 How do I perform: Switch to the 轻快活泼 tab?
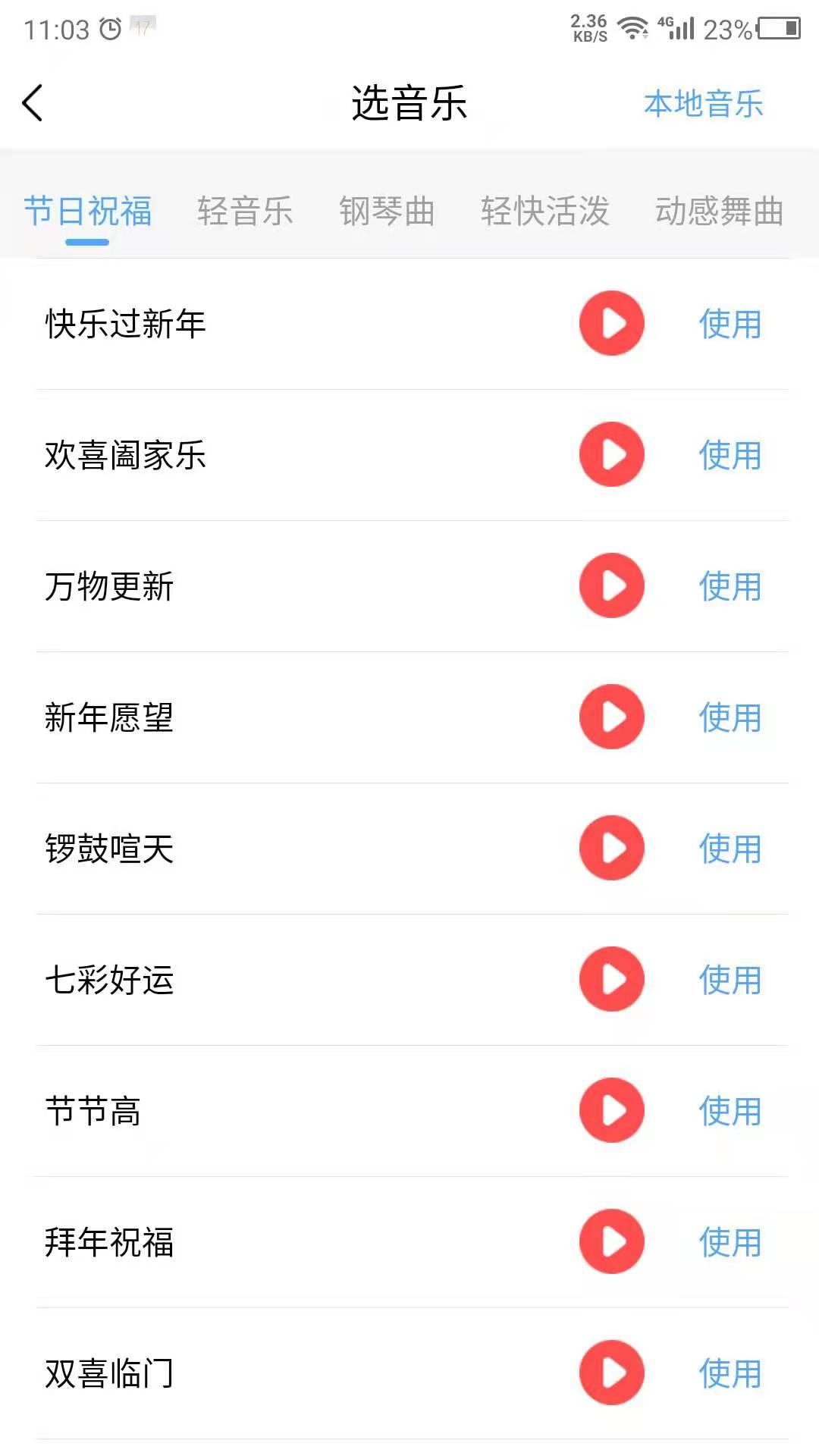click(x=543, y=212)
